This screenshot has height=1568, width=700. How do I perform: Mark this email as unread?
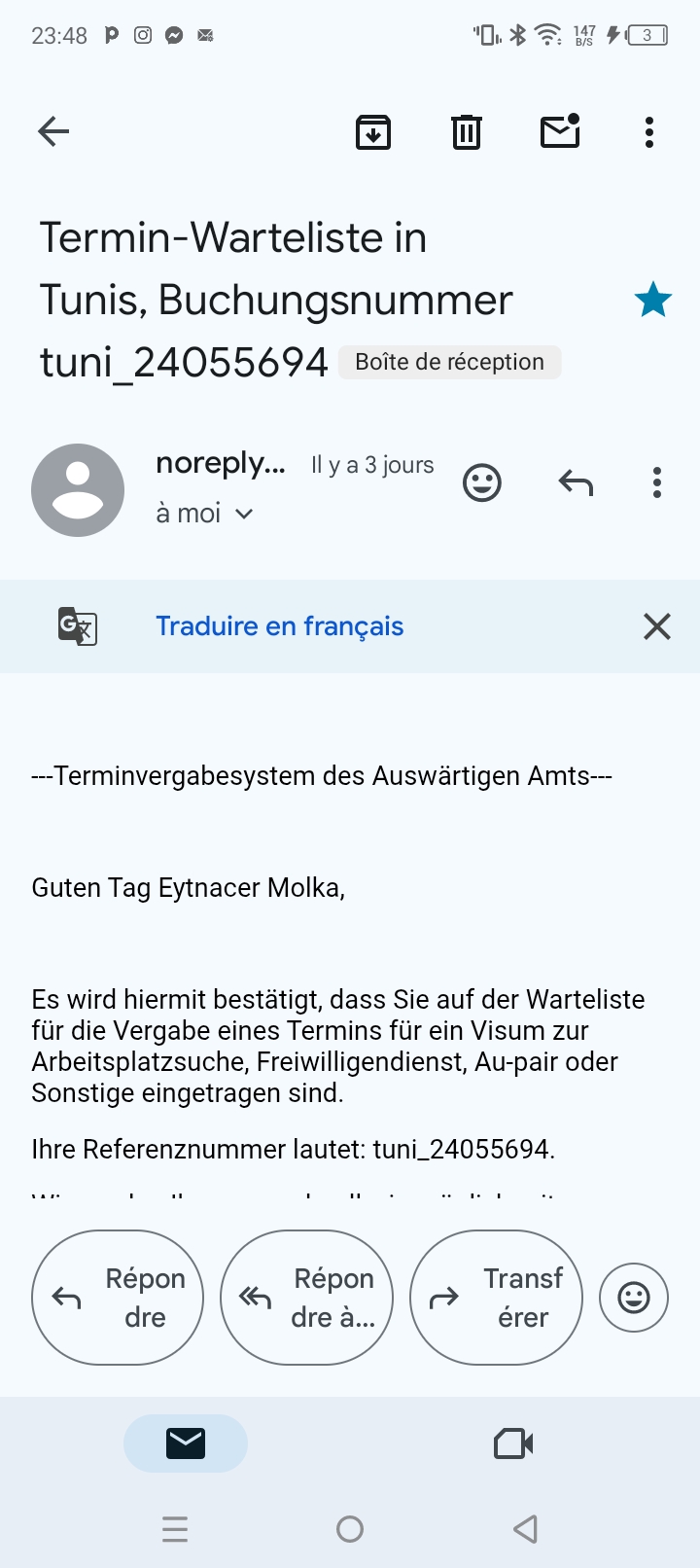click(560, 130)
